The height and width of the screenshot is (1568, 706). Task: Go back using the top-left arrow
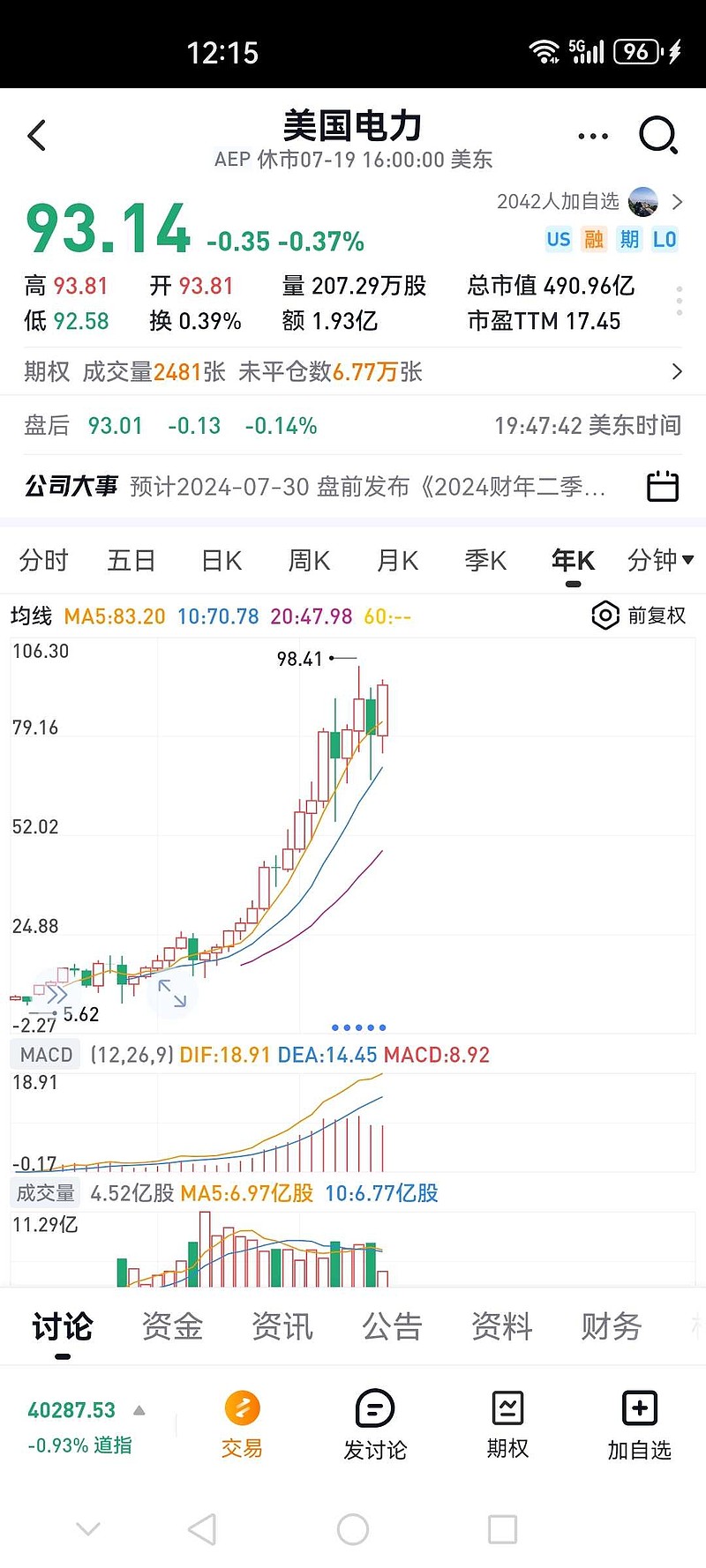pos(37,136)
